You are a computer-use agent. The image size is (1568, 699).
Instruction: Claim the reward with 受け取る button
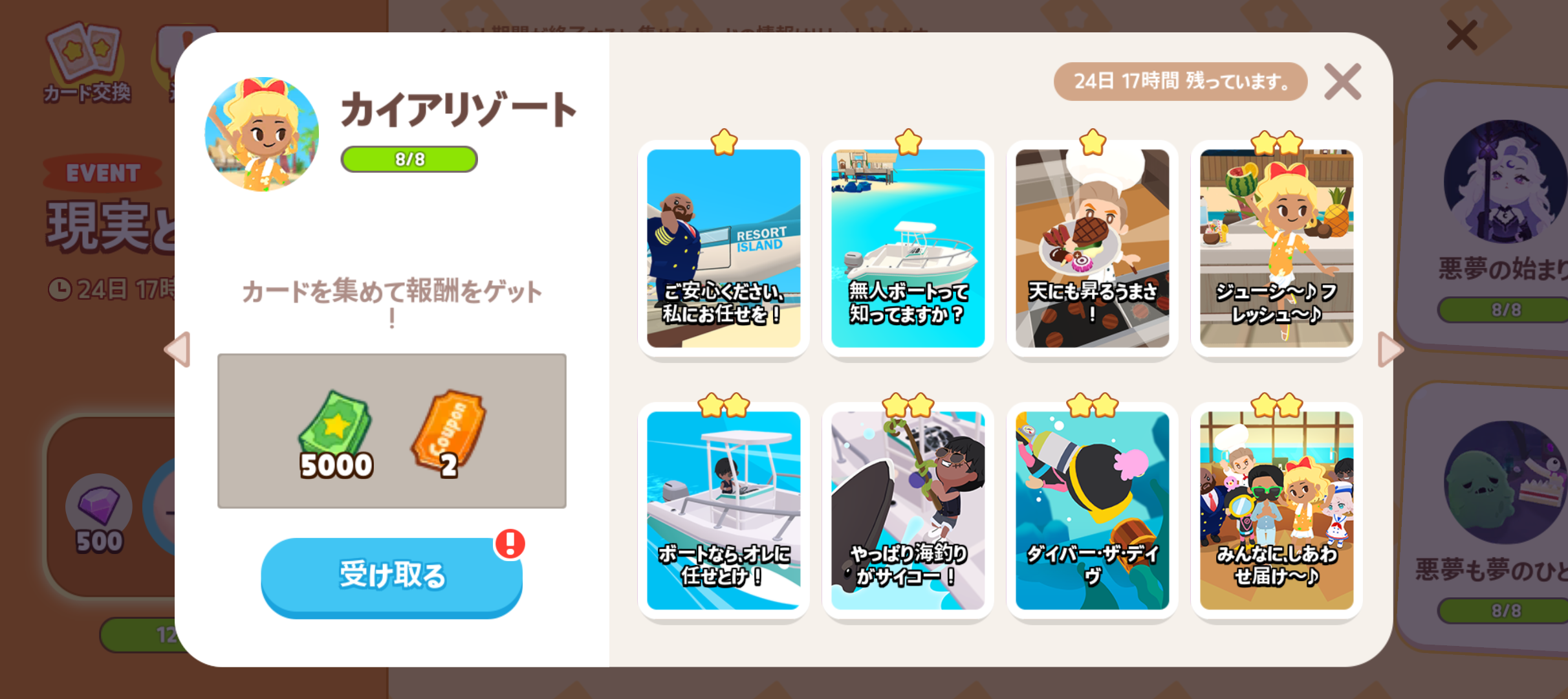pyautogui.click(x=391, y=575)
